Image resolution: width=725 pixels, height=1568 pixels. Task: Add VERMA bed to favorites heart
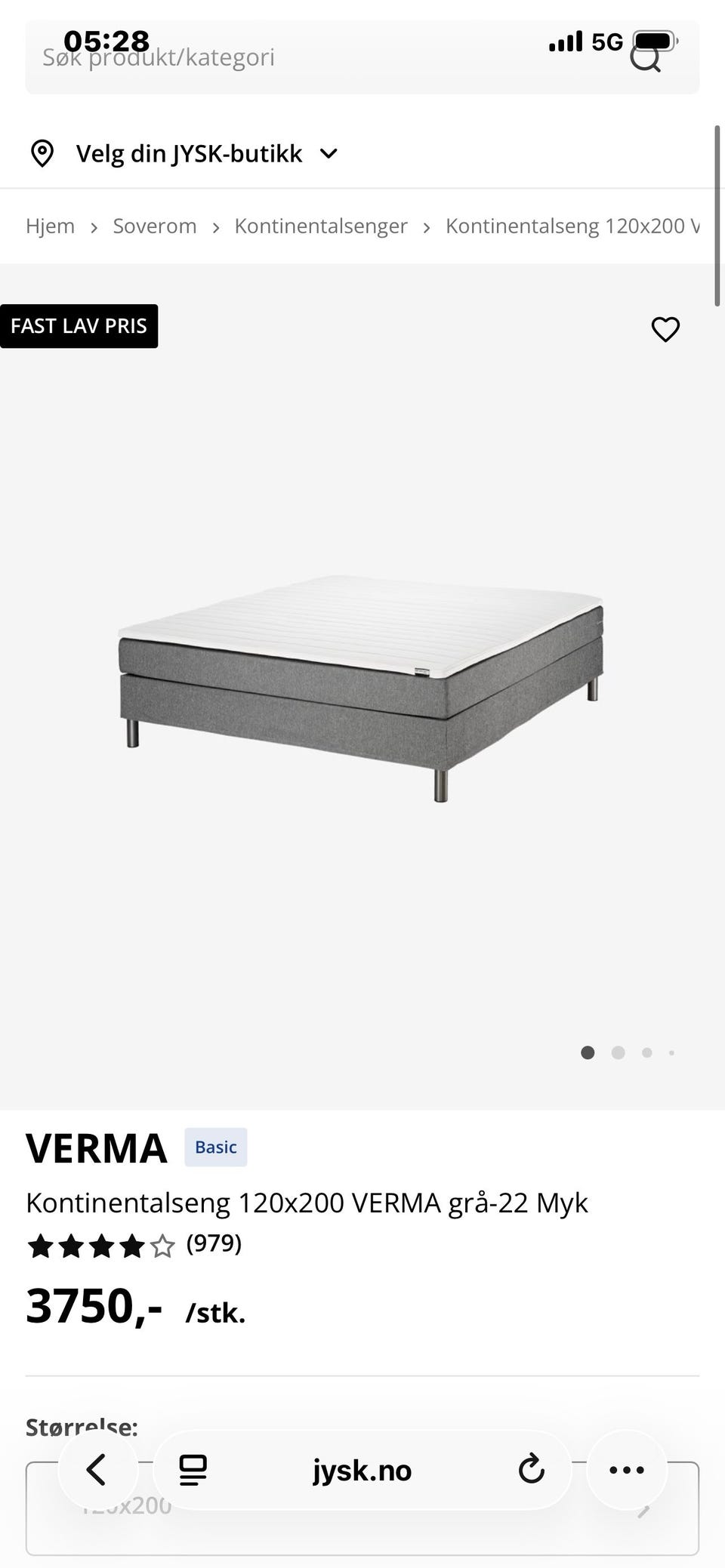pyautogui.click(x=665, y=329)
